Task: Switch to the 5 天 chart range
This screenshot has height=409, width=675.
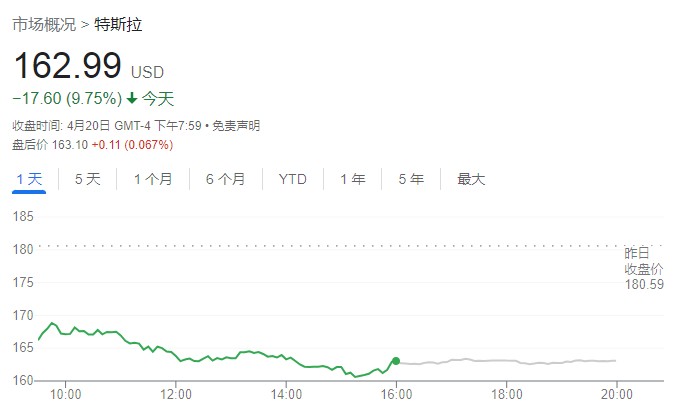Action: pos(87,179)
